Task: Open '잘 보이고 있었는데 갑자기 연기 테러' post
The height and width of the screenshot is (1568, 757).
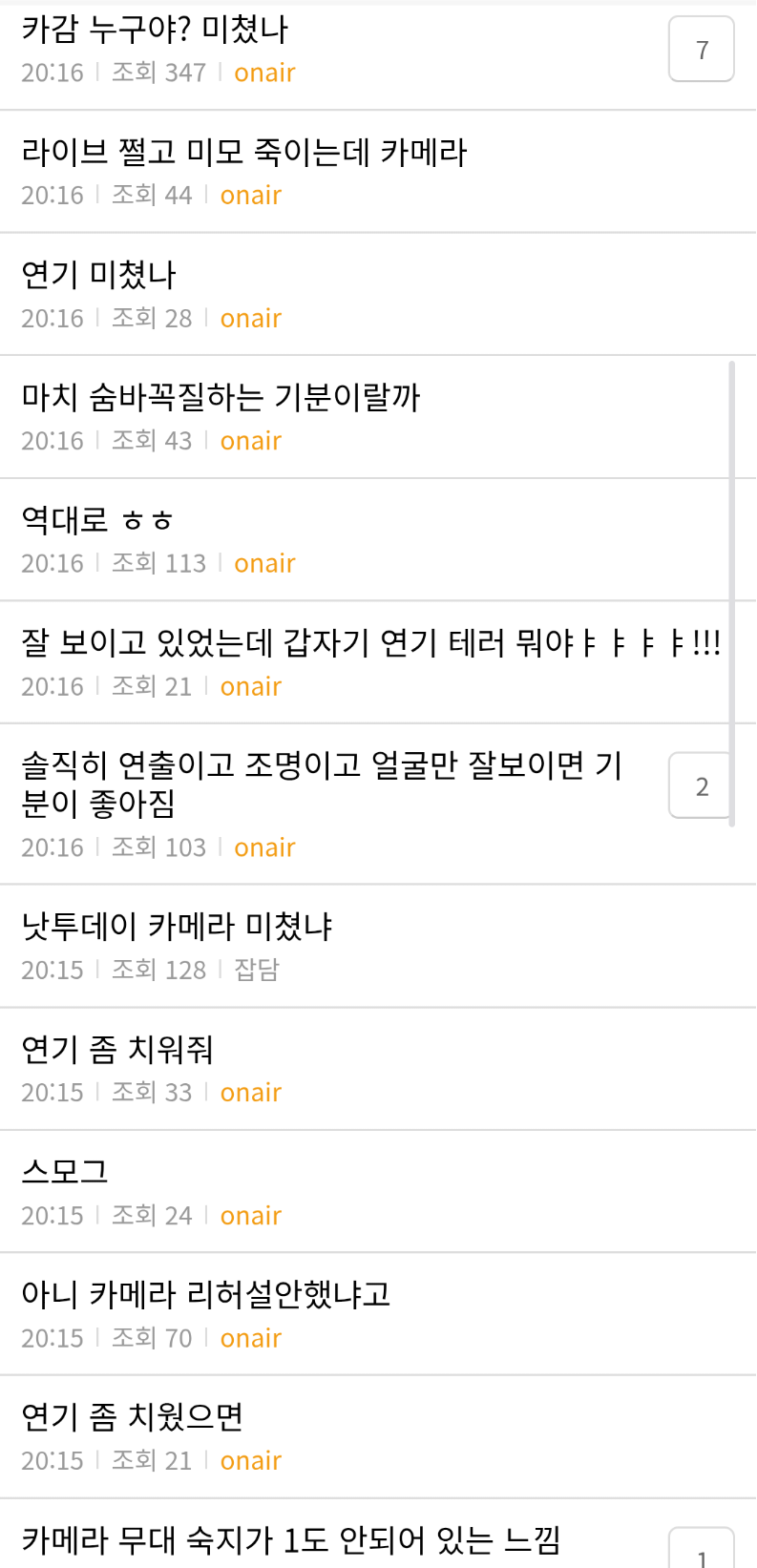Action: [370, 643]
